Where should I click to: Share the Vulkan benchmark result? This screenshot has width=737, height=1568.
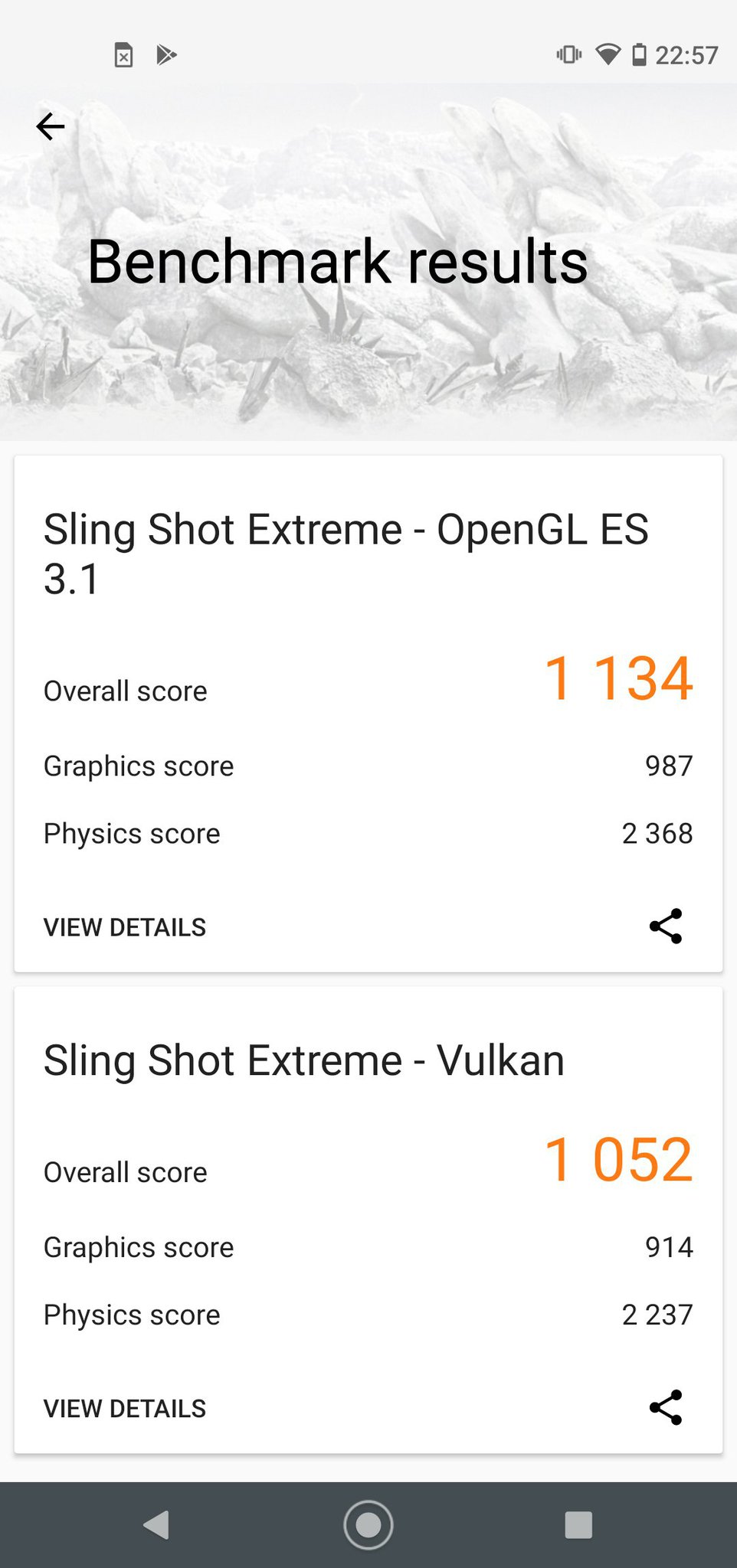[665, 1407]
